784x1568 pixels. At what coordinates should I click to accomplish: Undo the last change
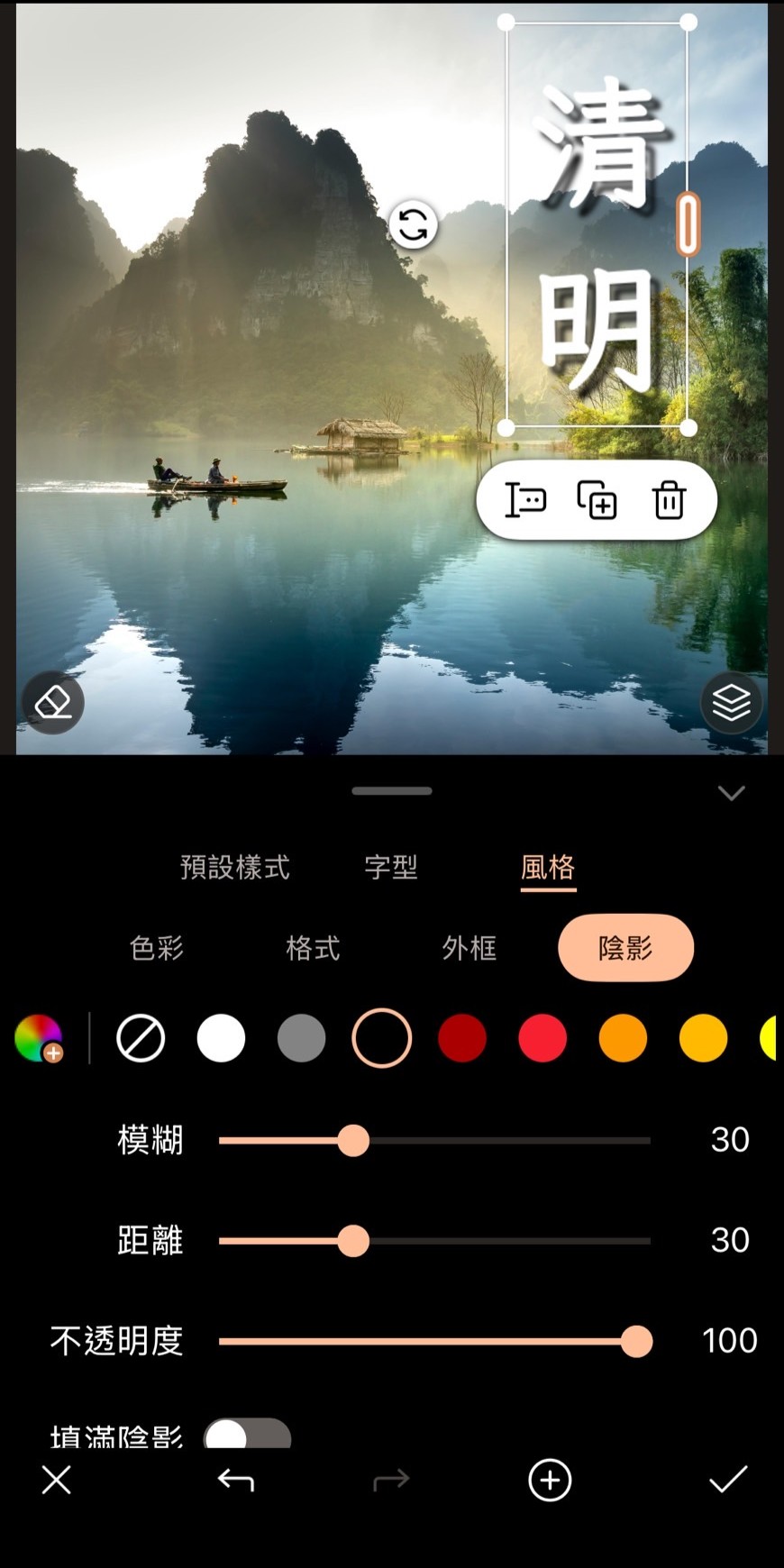click(235, 1480)
